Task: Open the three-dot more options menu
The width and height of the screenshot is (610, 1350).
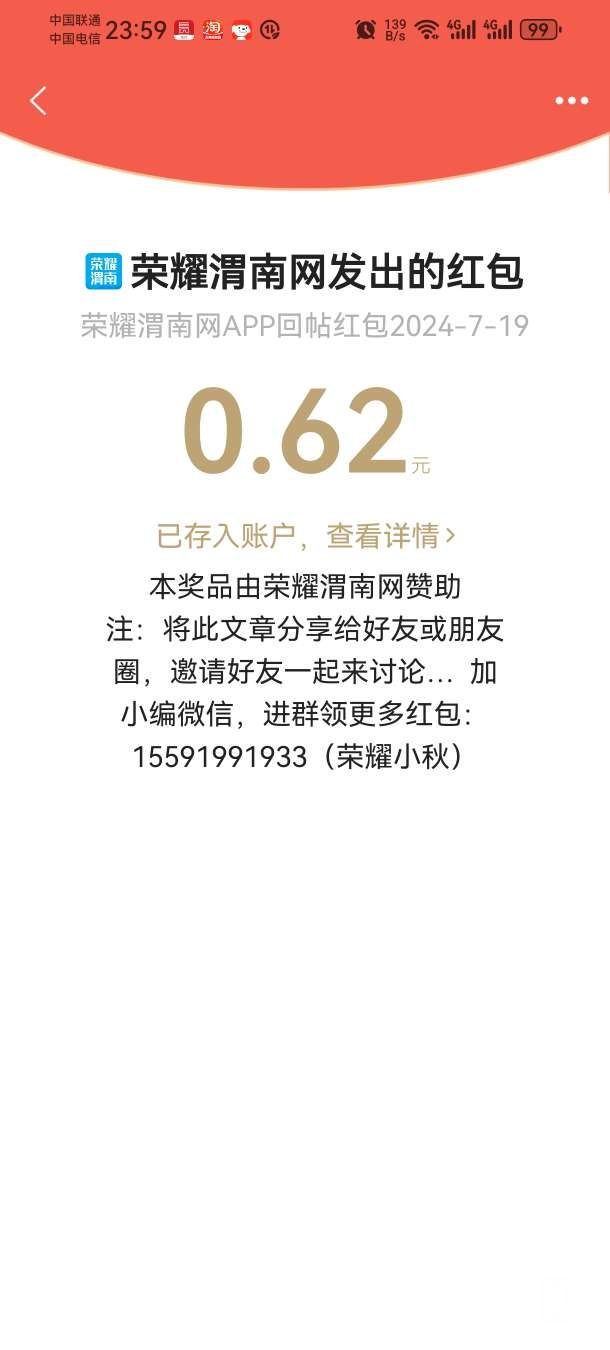Action: tap(571, 101)
